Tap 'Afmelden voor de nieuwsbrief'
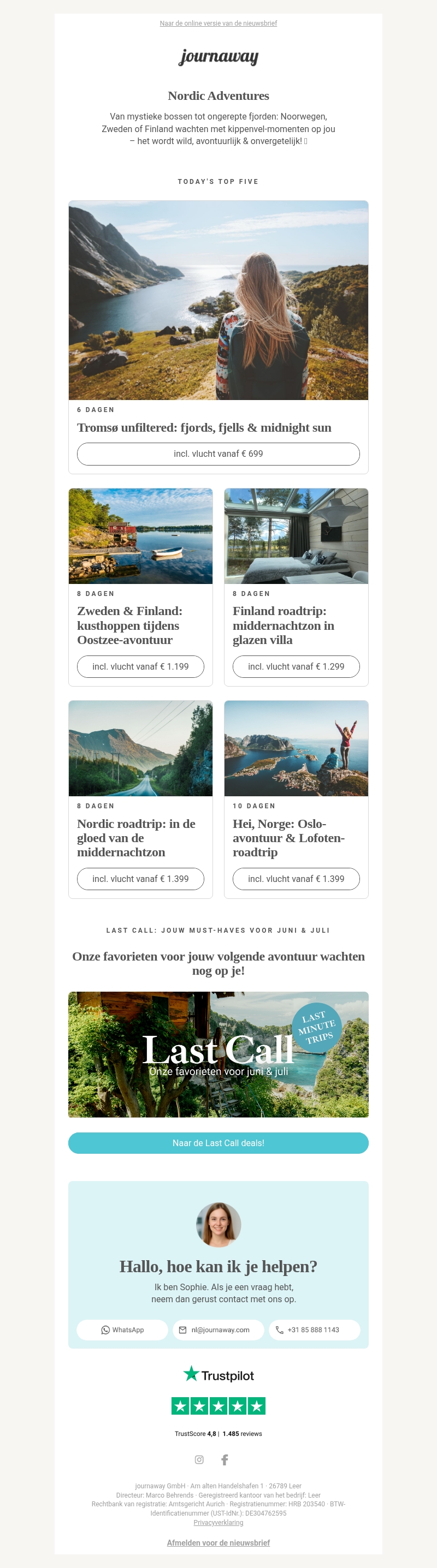Screen dimensions: 437x1568 click(x=218, y=1542)
